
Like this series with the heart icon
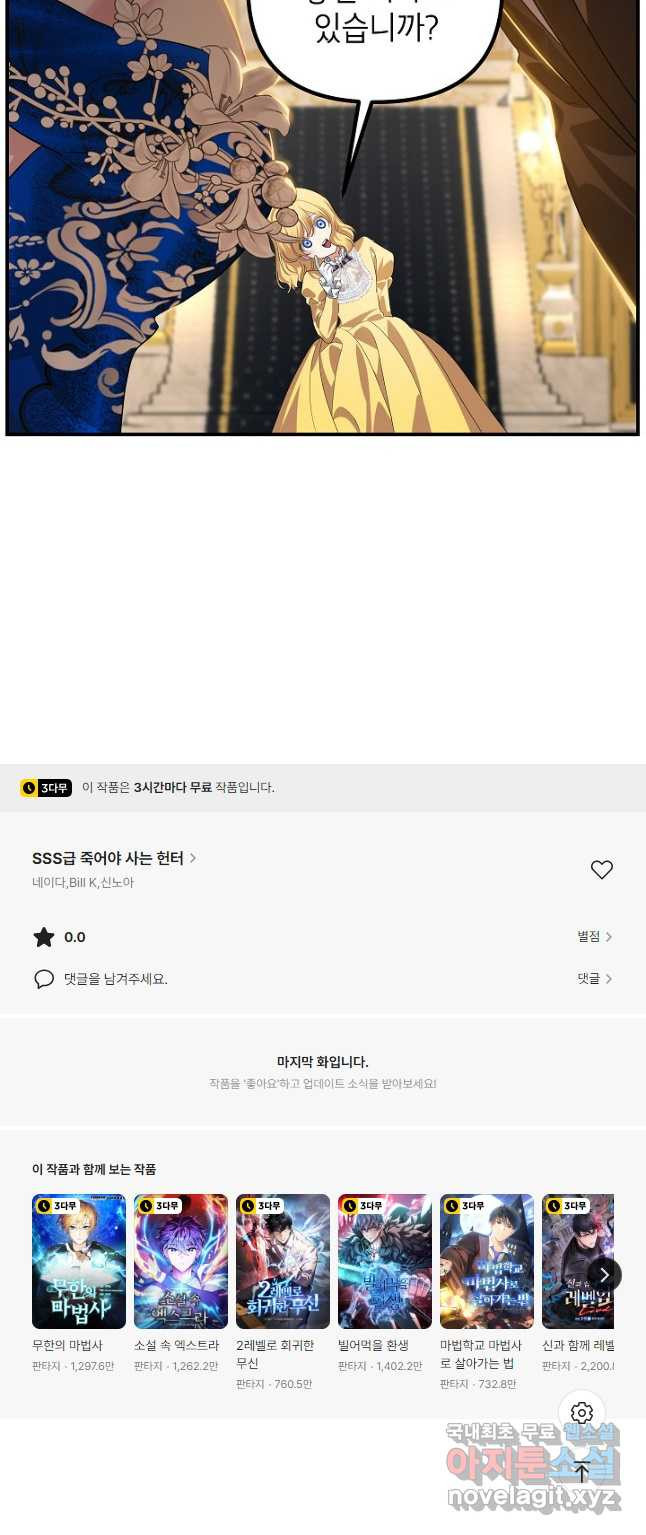click(x=601, y=870)
